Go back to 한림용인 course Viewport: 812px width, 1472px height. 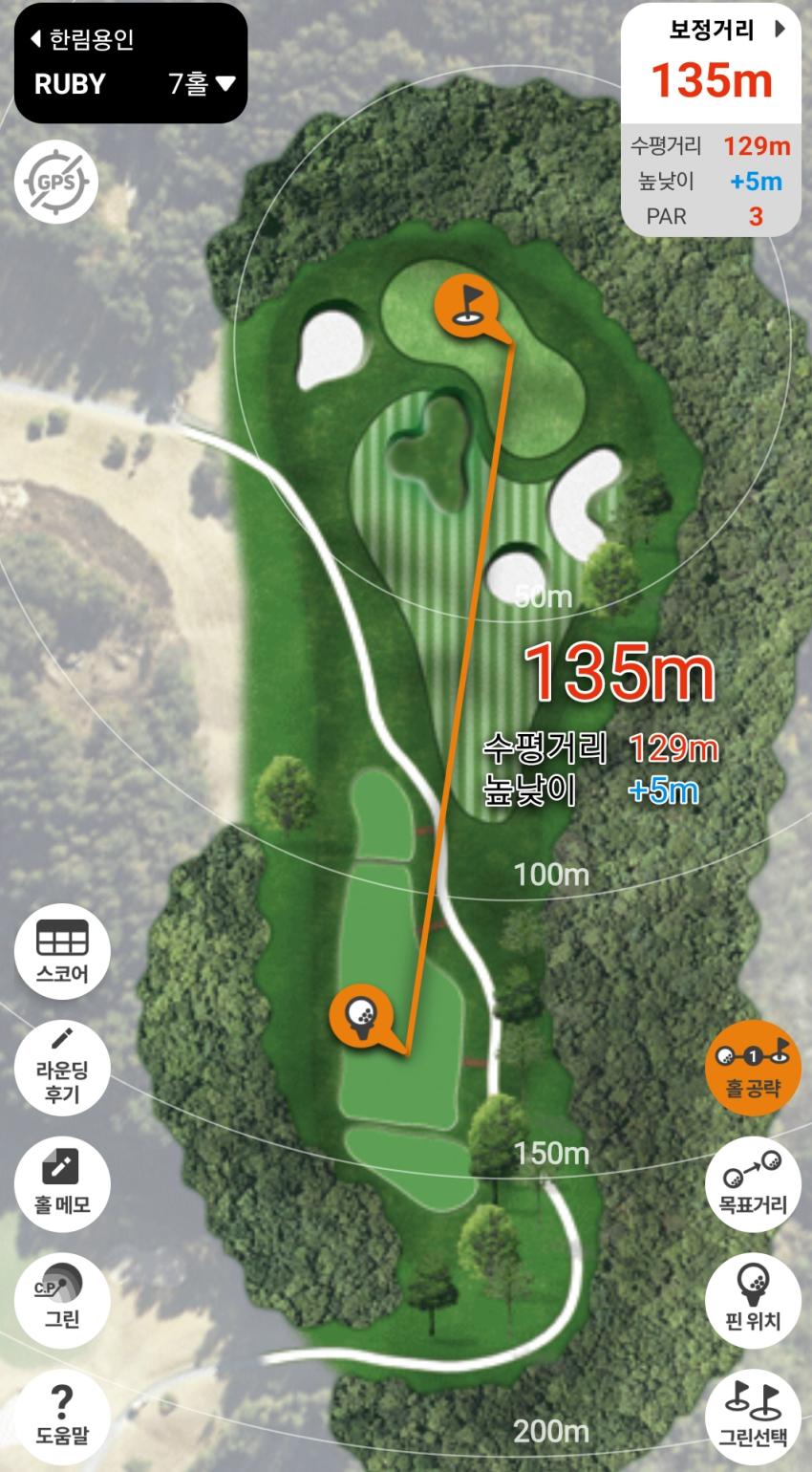82,39
